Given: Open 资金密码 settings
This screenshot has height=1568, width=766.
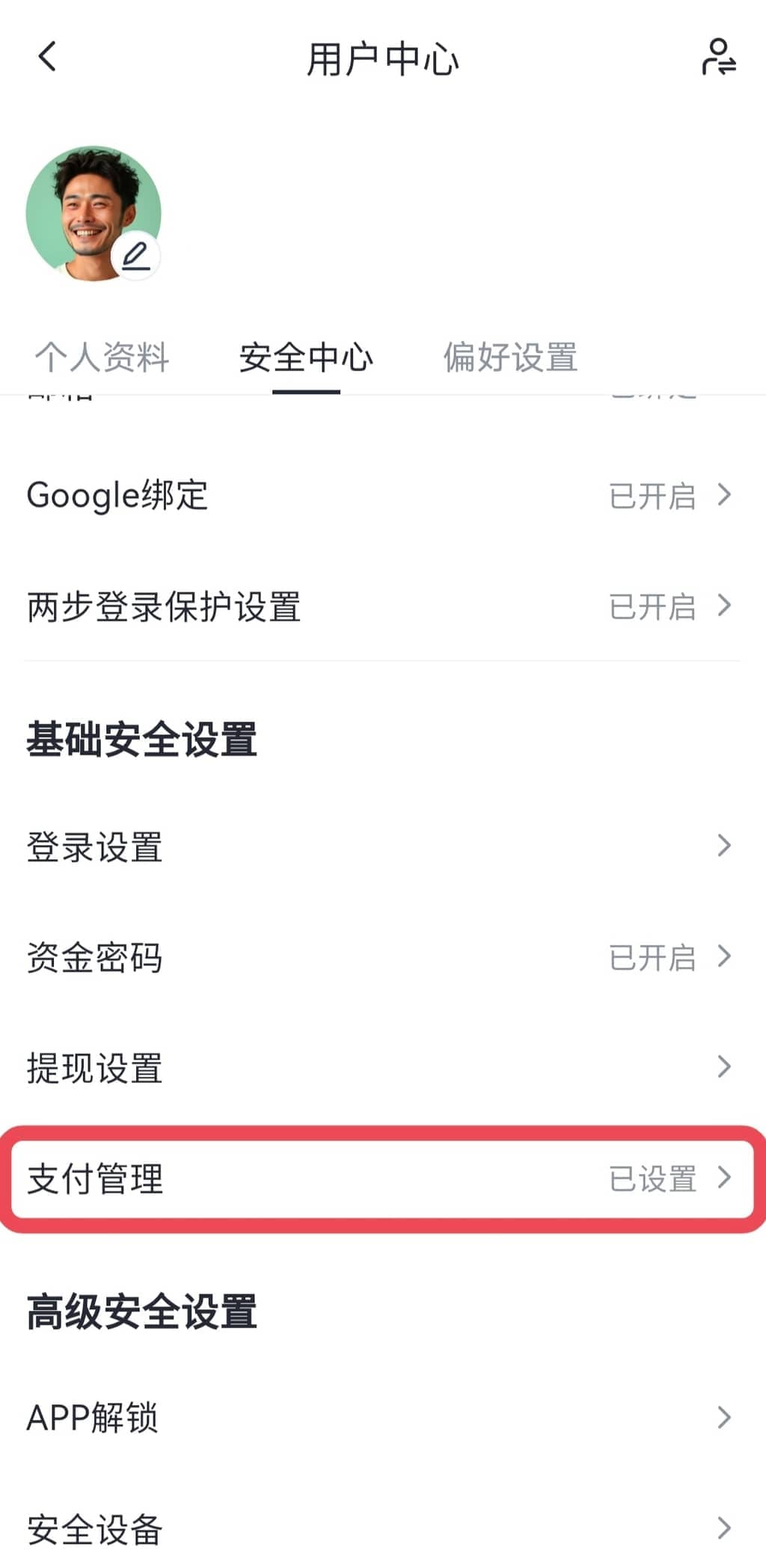Looking at the screenshot, I should [x=382, y=957].
